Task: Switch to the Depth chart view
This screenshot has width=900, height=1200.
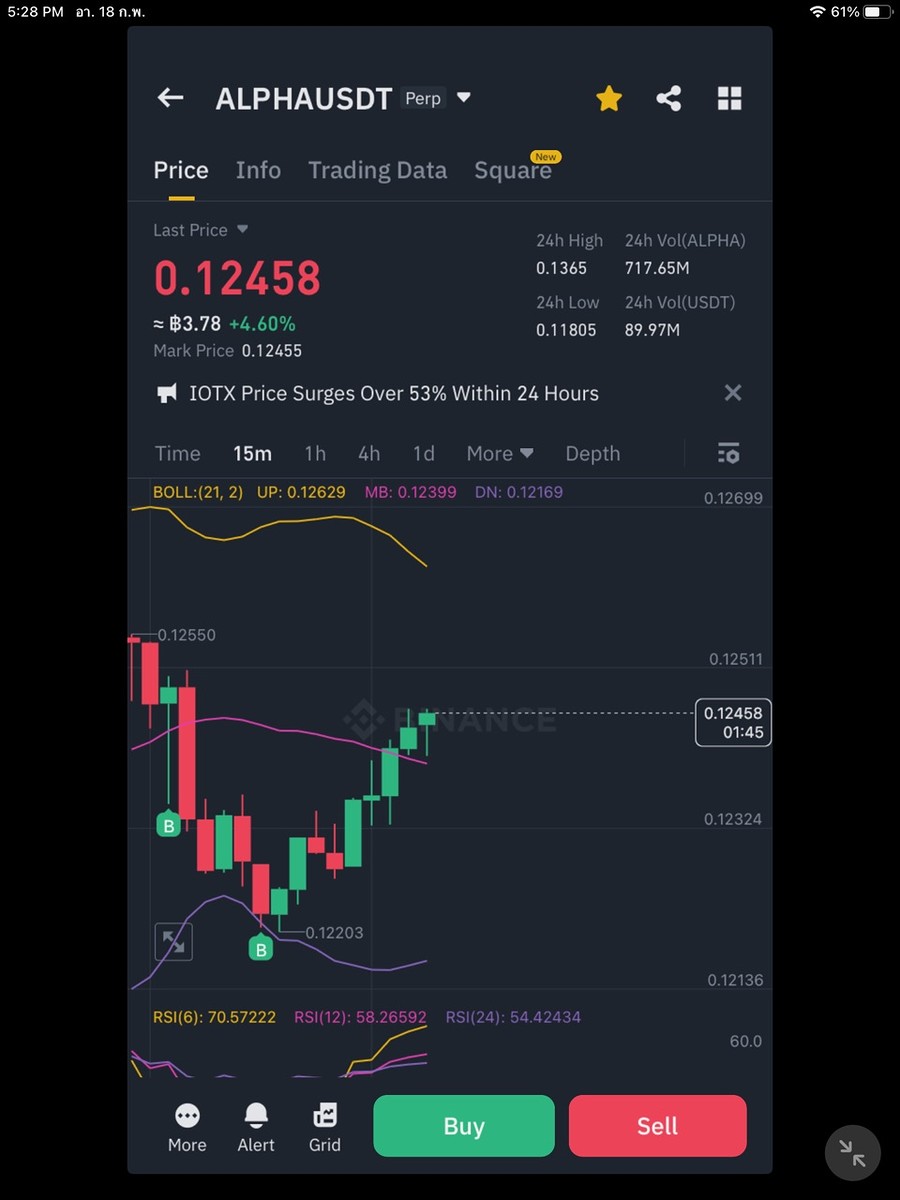Action: (x=593, y=454)
